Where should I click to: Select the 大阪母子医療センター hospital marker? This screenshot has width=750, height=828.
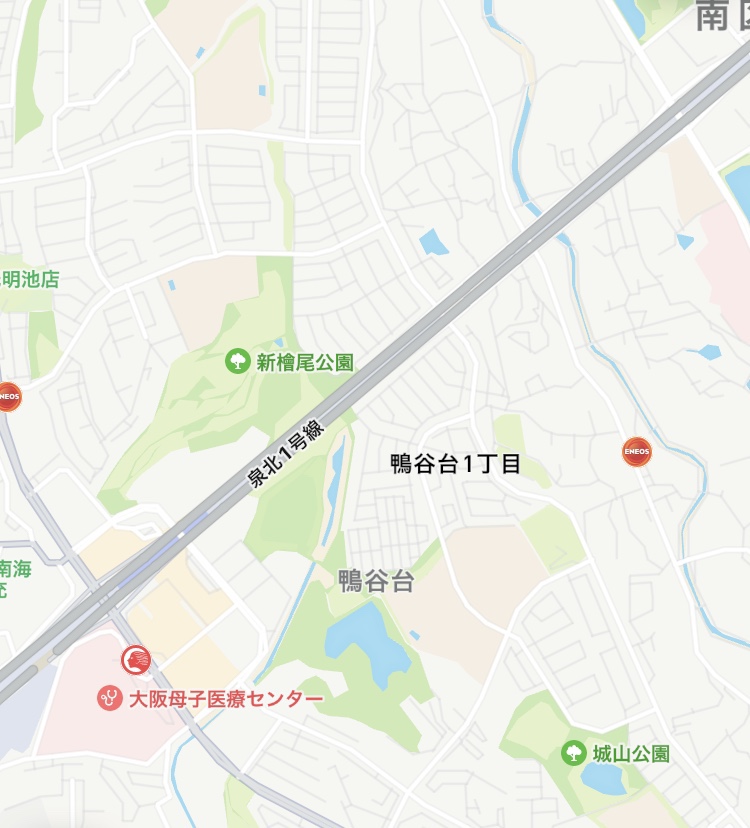pyautogui.click(x=110, y=698)
